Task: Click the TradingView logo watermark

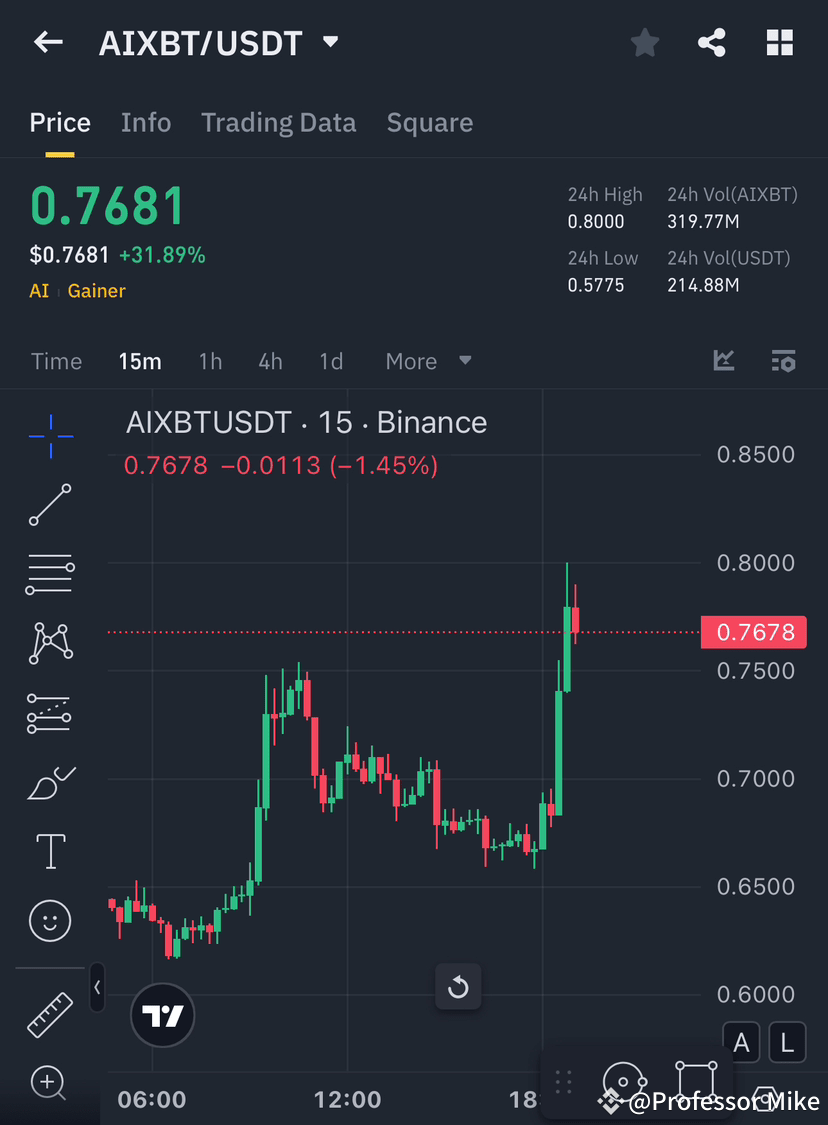Action: click(x=162, y=1016)
